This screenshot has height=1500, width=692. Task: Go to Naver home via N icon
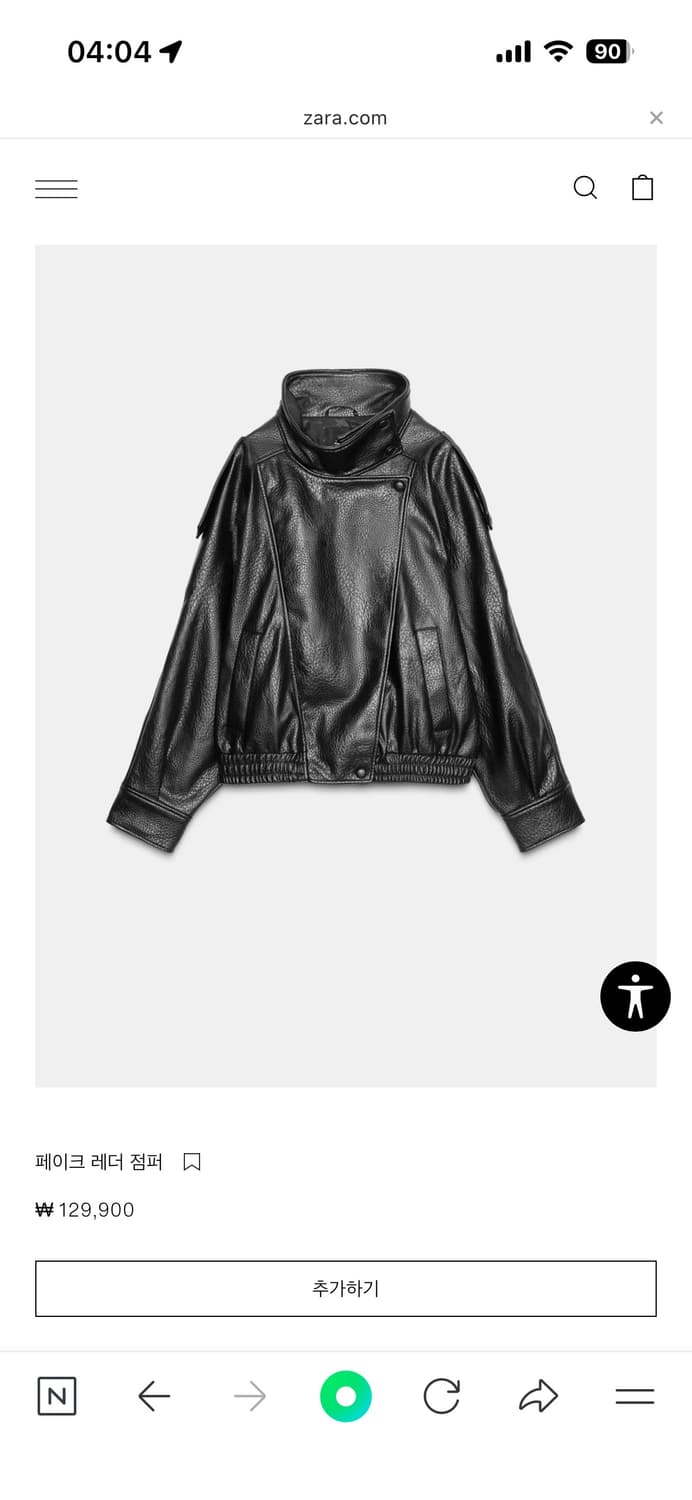[57, 1396]
